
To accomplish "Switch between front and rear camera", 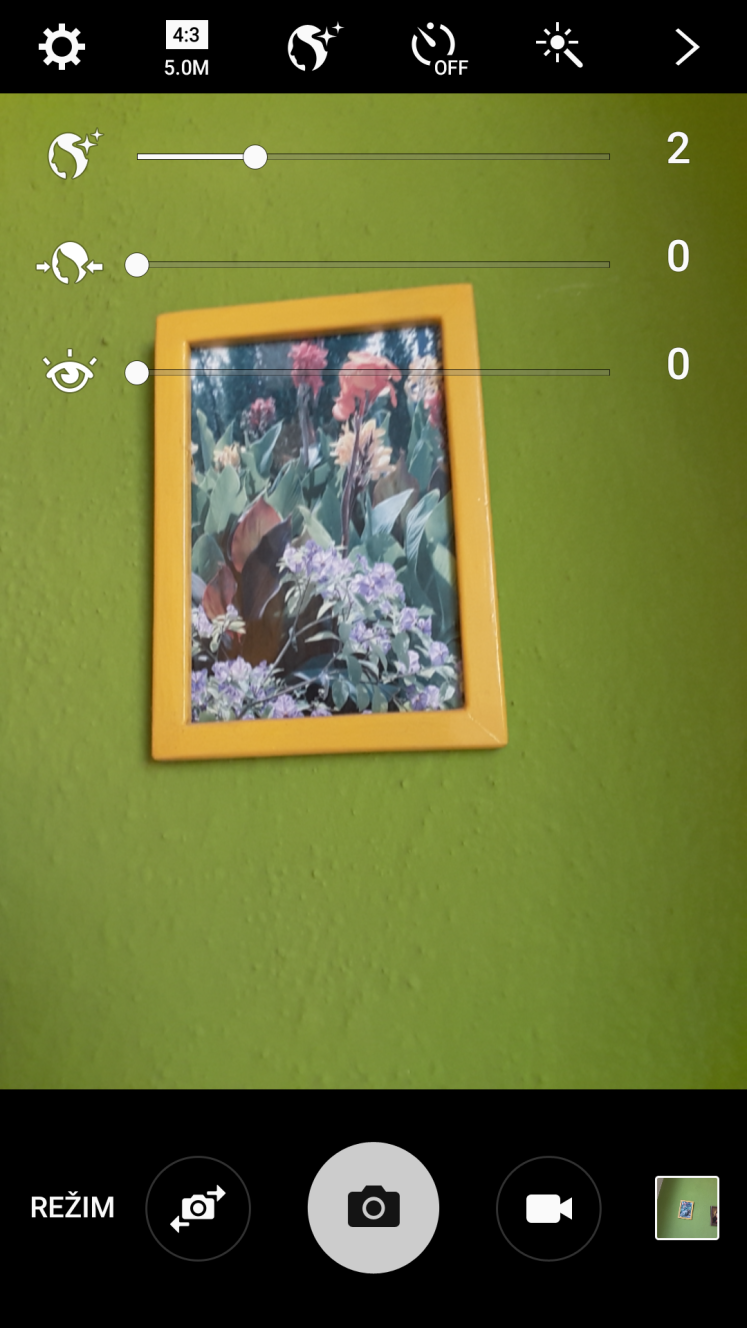I will 198,1208.
